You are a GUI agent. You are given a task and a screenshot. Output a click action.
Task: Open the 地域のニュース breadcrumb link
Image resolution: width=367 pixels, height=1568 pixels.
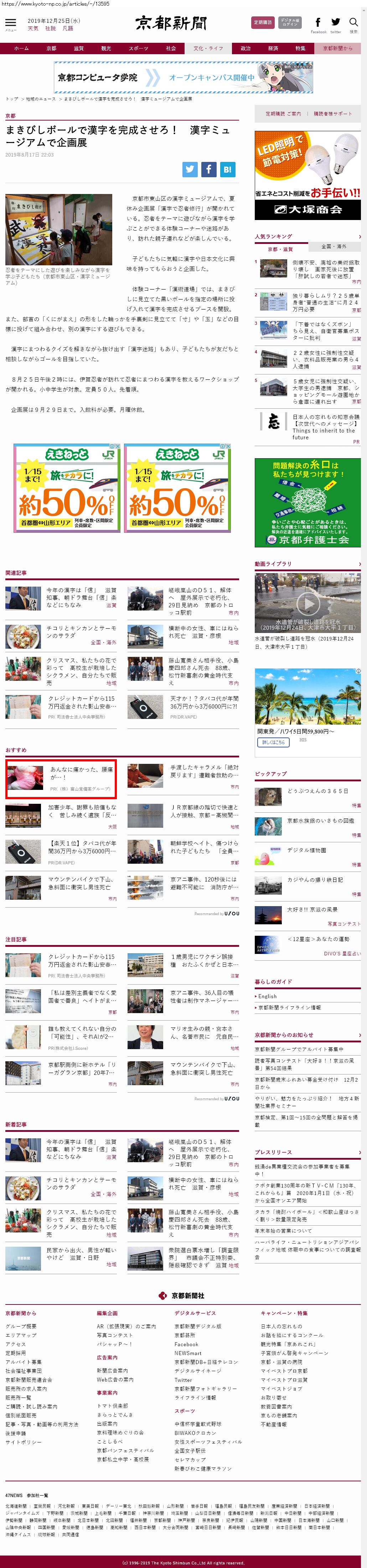click(x=40, y=99)
